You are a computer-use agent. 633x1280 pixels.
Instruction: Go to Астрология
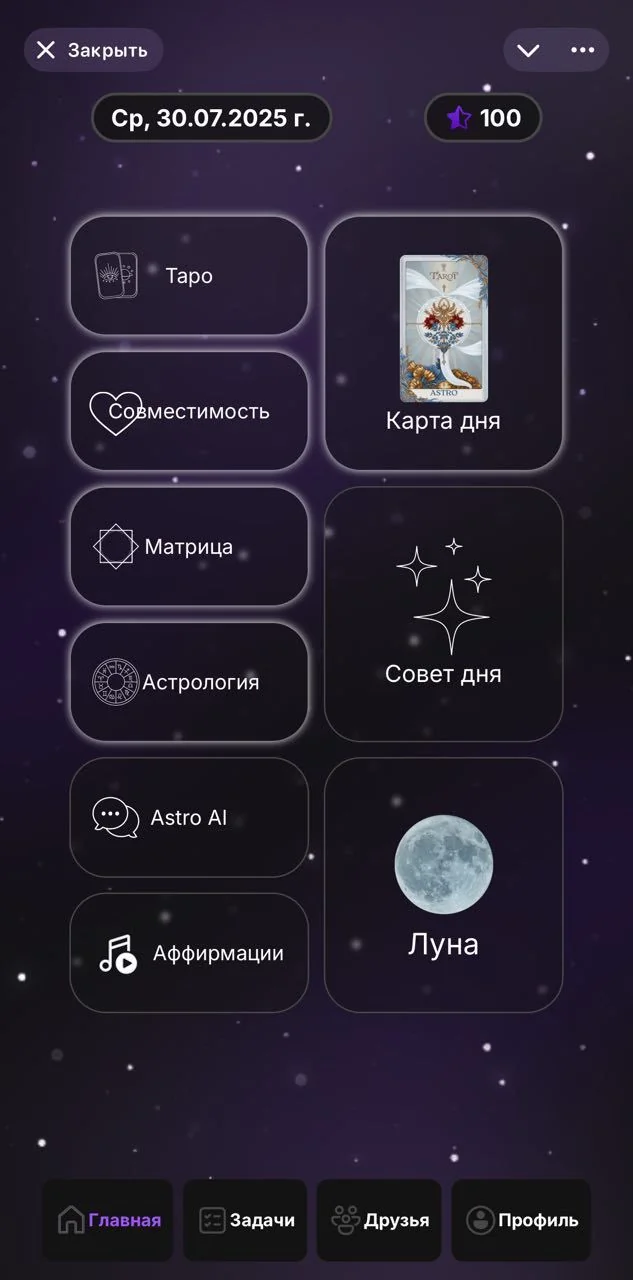point(189,682)
